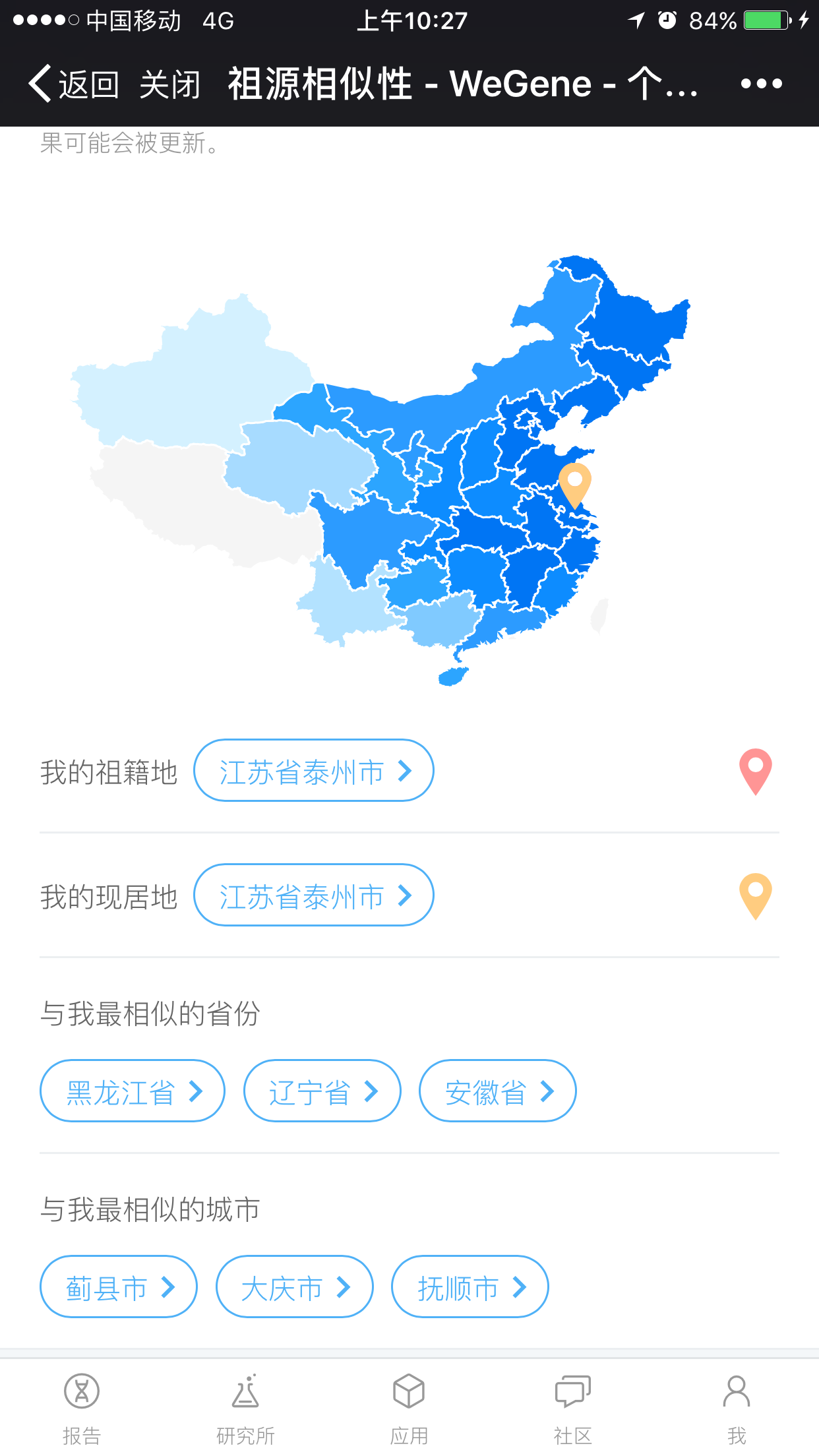
Task: Open the 我的祖籍地 江苏省泰州市 selector
Action: click(x=314, y=770)
